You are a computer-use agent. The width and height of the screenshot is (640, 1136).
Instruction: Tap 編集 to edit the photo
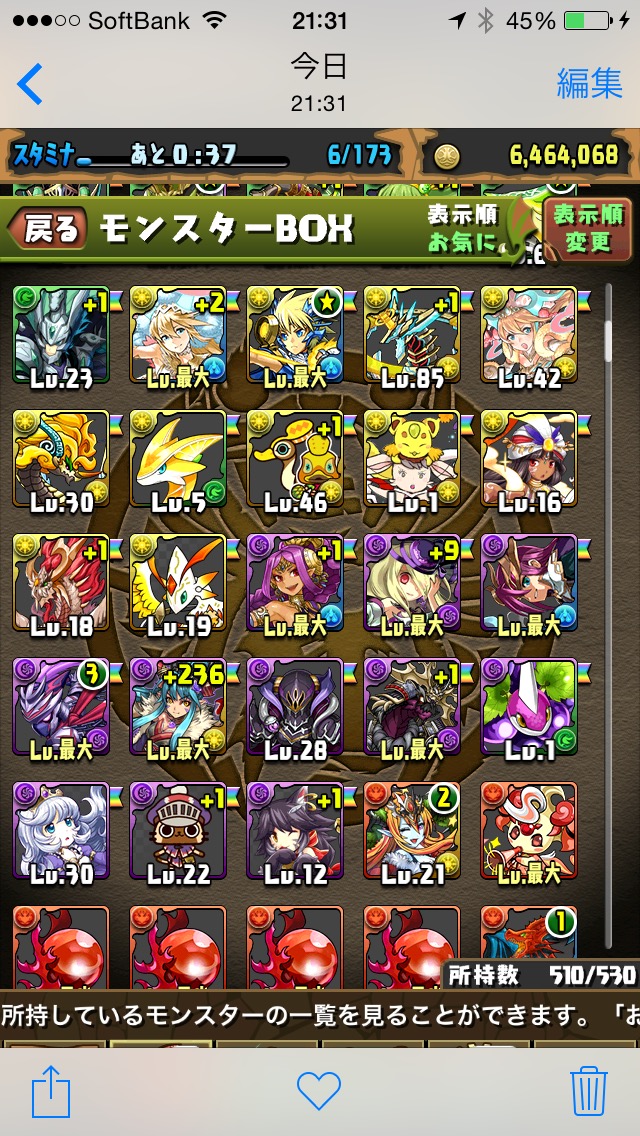(x=589, y=84)
